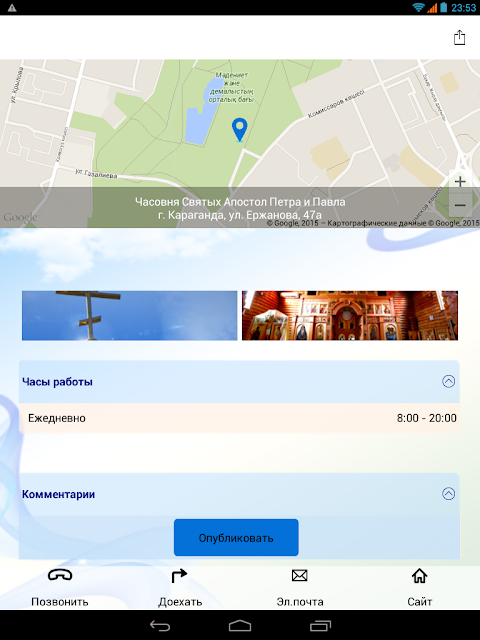This screenshot has height=640, width=480.
Task: Open the photo of the cross
Action: (x=129, y=316)
